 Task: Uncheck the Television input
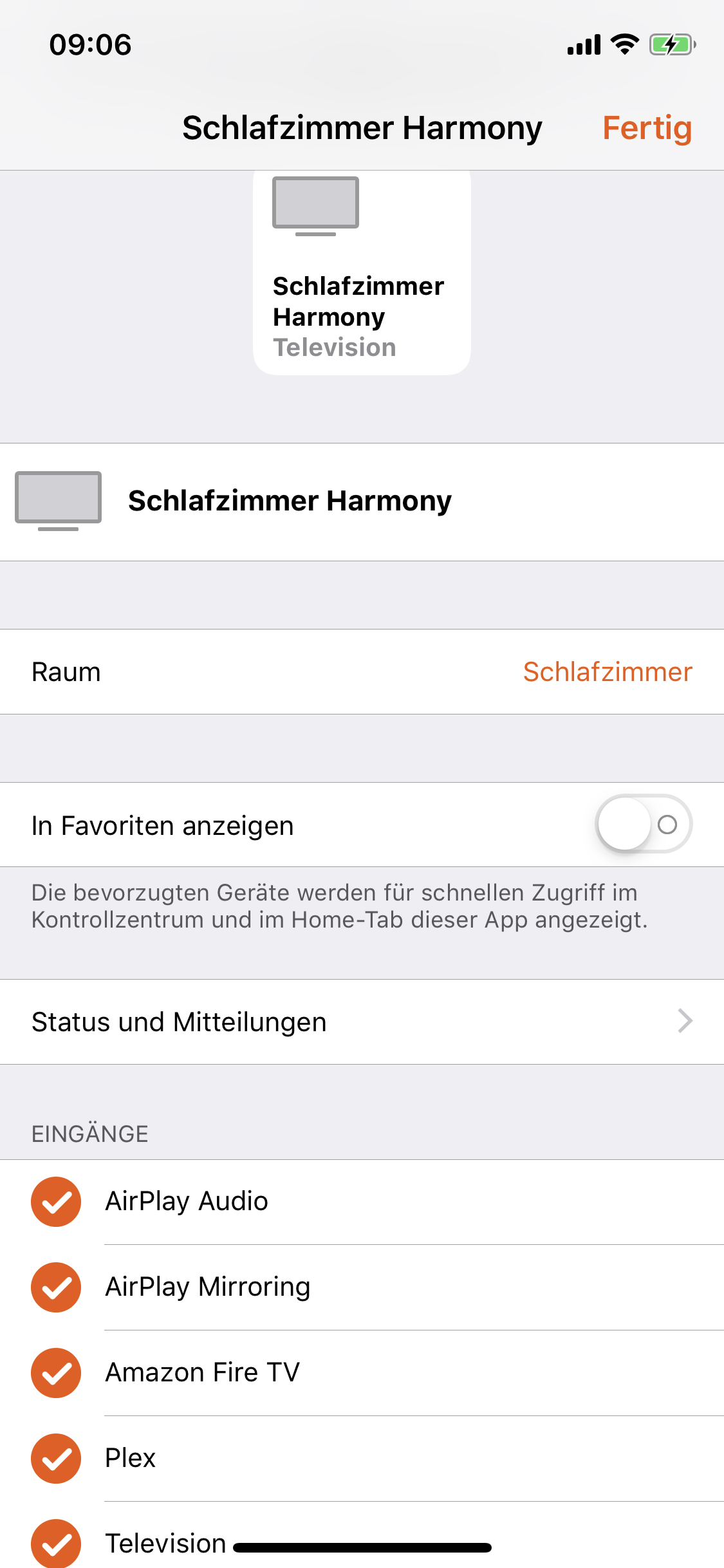pyautogui.click(x=57, y=1542)
